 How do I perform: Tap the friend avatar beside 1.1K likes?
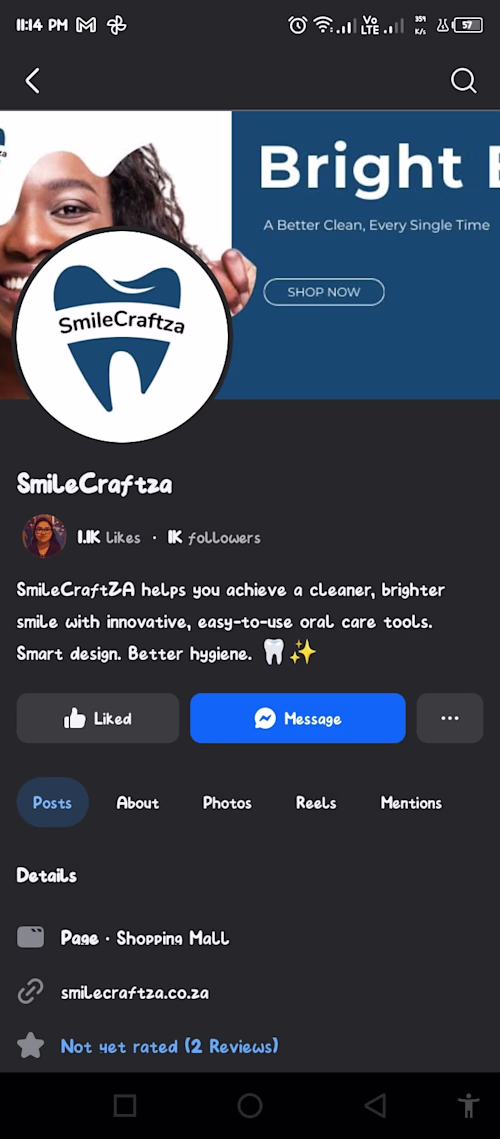point(44,536)
